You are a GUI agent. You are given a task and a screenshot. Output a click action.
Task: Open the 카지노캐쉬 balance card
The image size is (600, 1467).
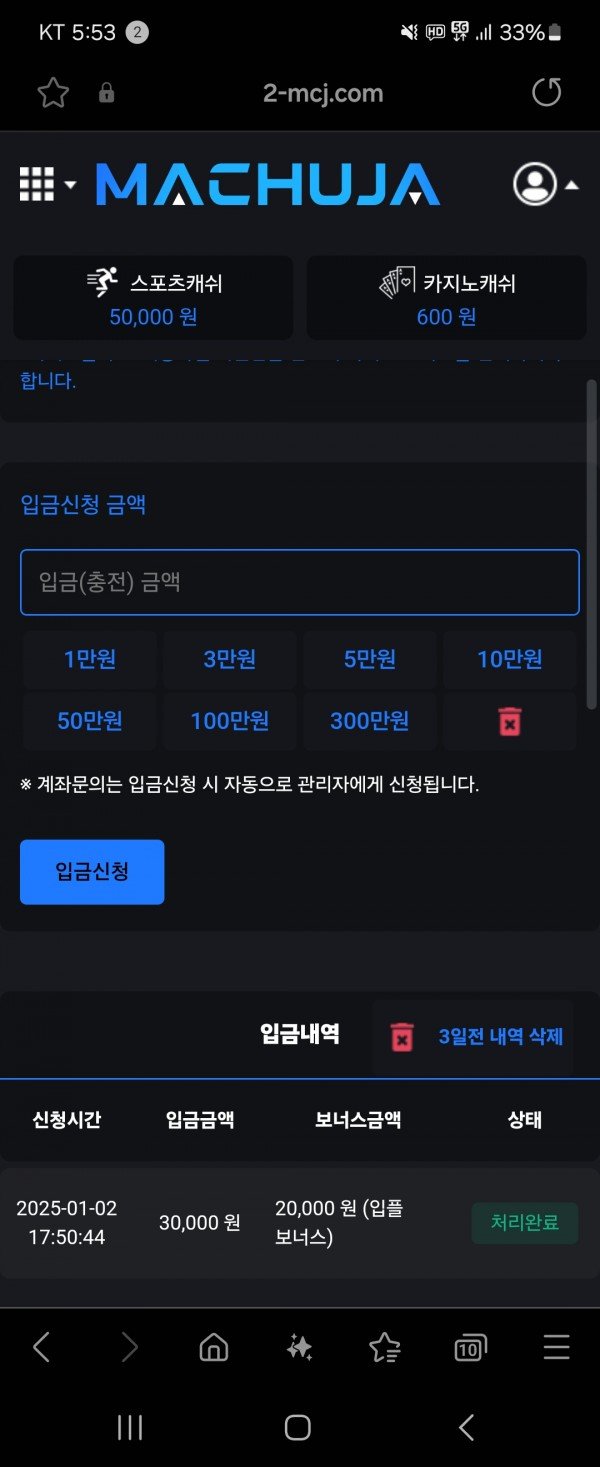click(446, 298)
